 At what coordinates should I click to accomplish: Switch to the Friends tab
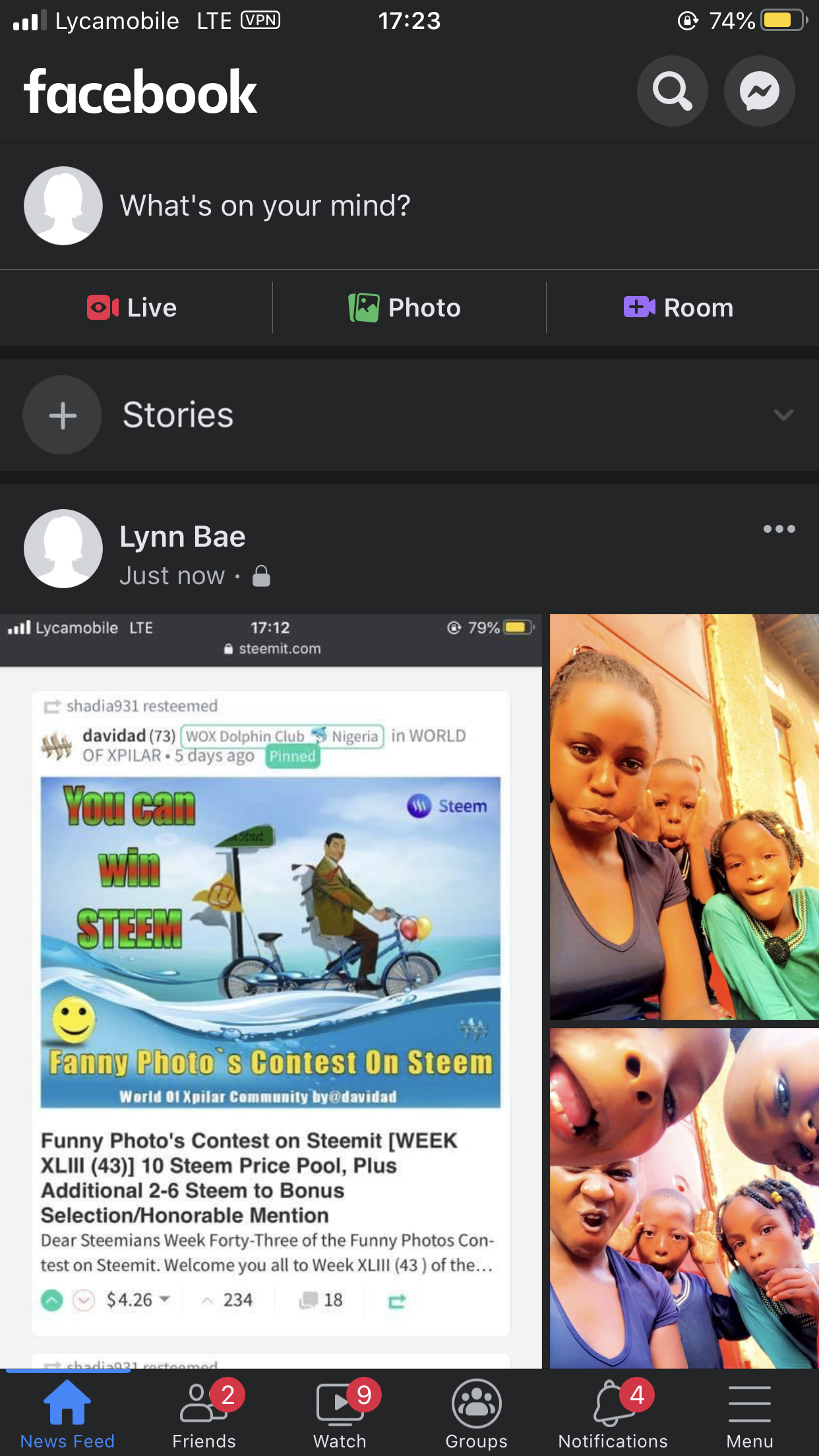tap(204, 1413)
